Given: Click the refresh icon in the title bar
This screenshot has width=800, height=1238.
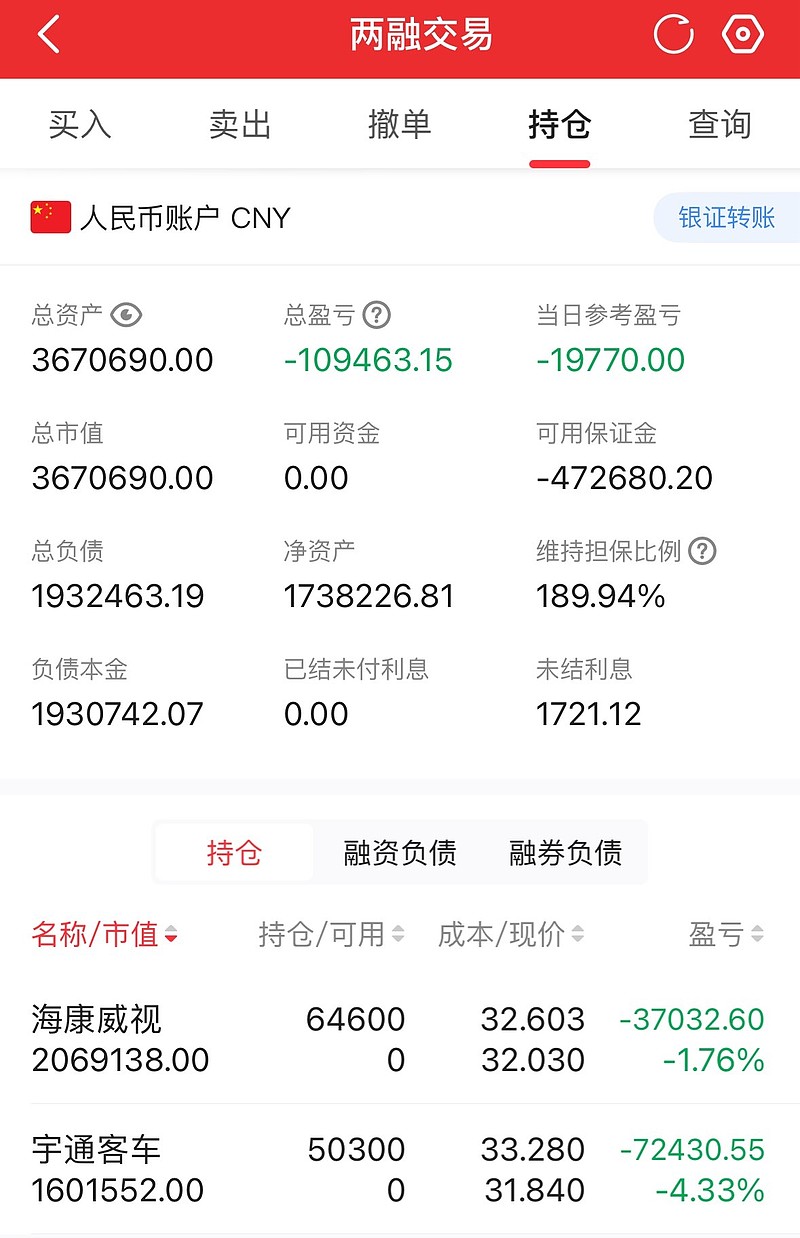Looking at the screenshot, I should 673,33.
